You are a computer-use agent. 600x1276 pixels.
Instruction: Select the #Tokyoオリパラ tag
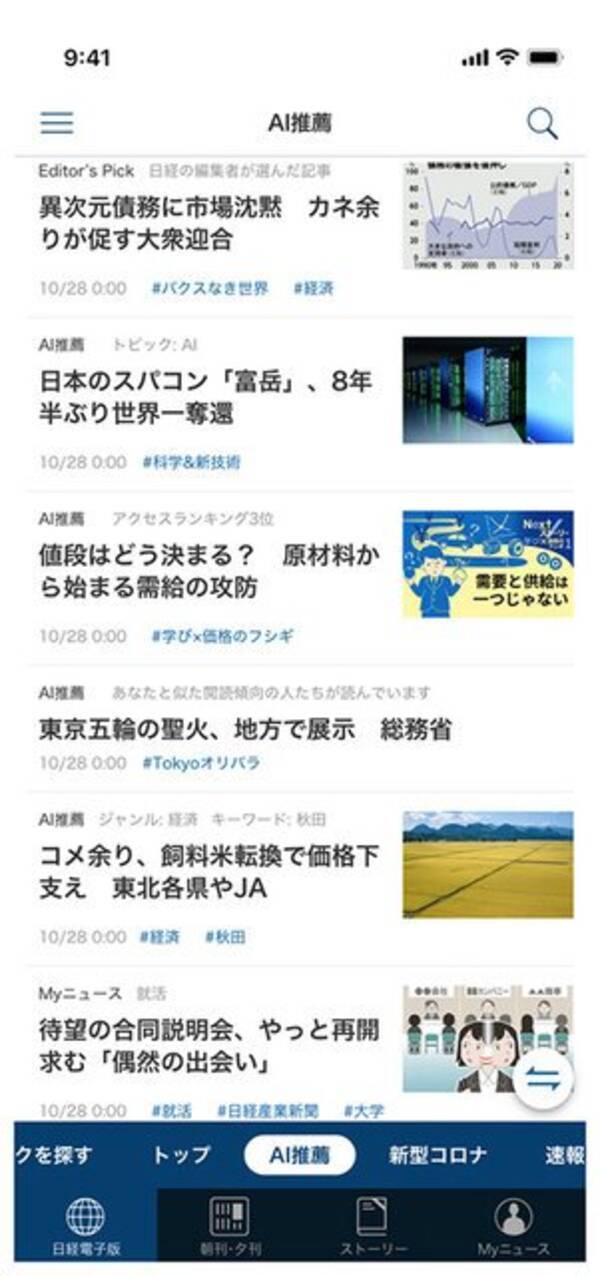tap(200, 763)
